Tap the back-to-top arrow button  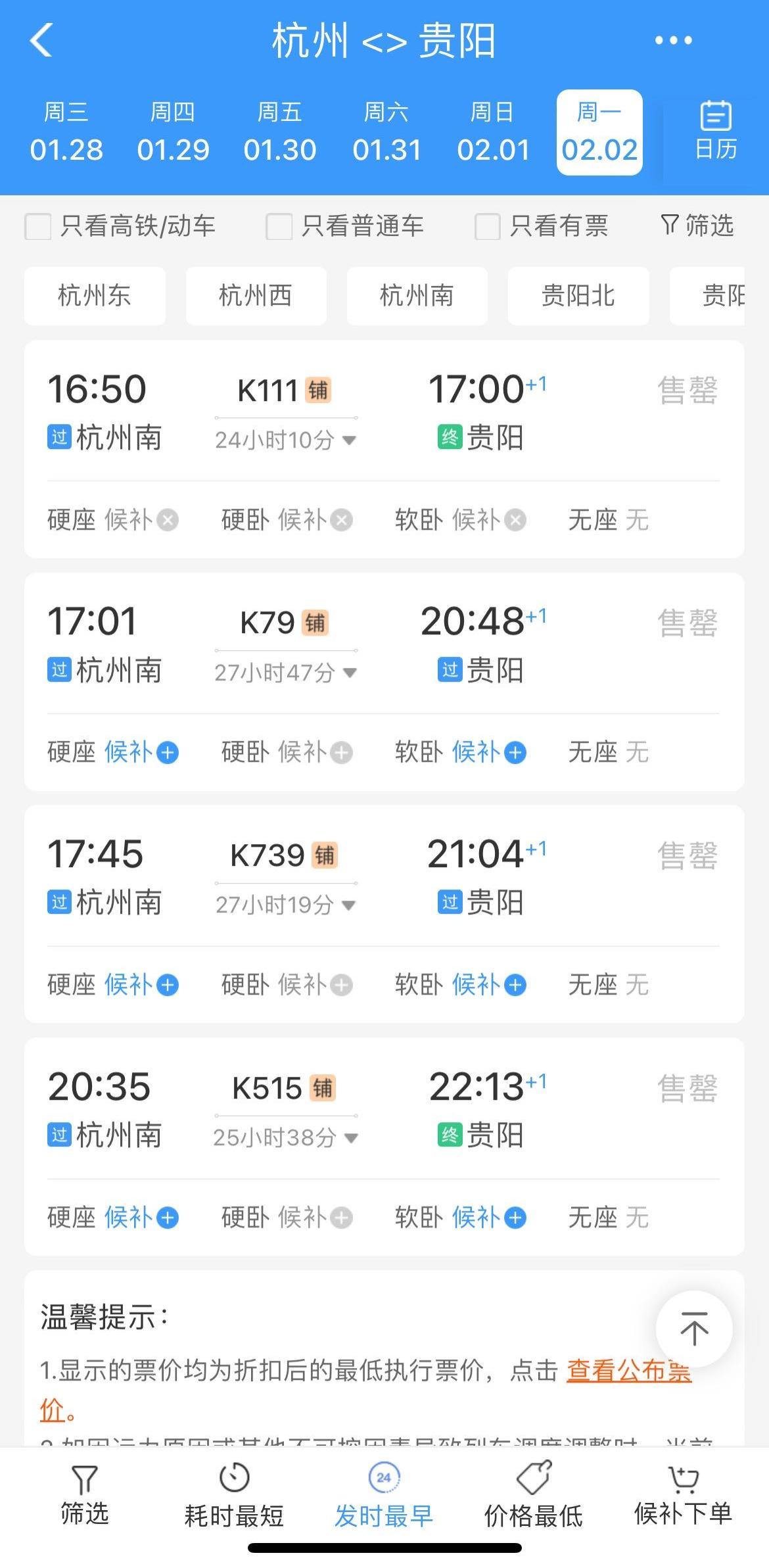click(x=693, y=1329)
